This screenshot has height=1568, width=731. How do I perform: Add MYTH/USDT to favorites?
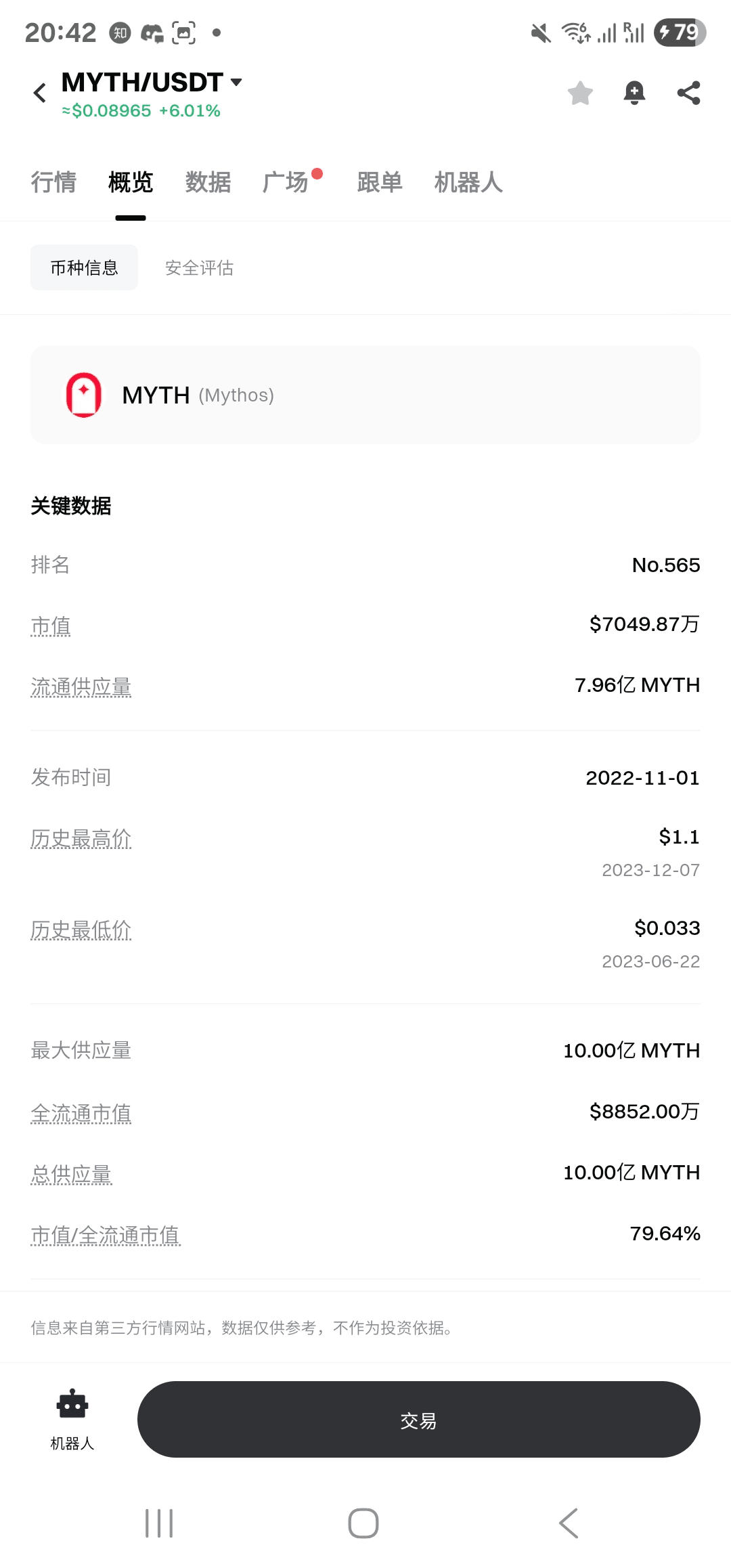coord(580,93)
